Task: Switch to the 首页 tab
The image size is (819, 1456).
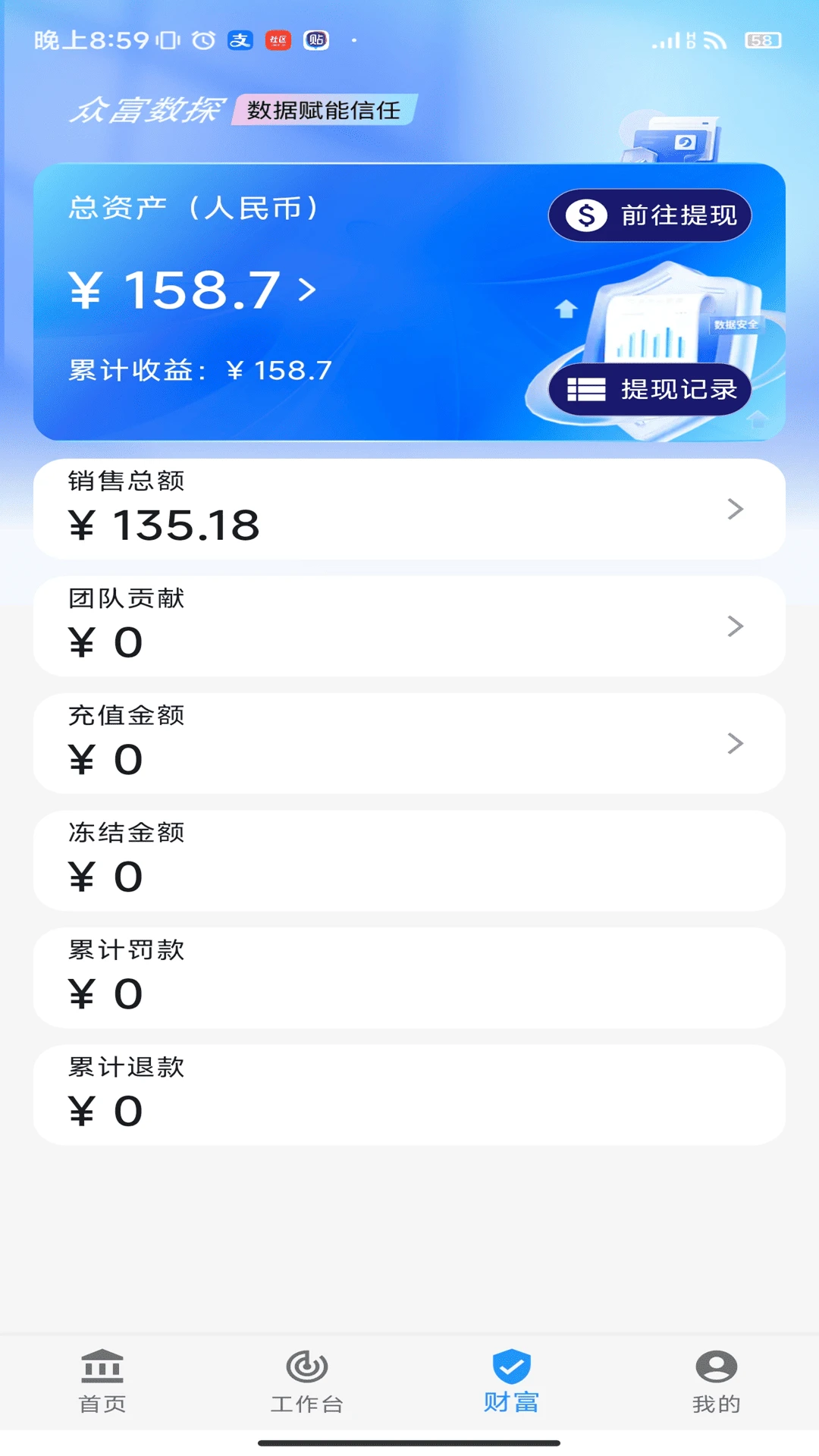Action: [x=102, y=1382]
